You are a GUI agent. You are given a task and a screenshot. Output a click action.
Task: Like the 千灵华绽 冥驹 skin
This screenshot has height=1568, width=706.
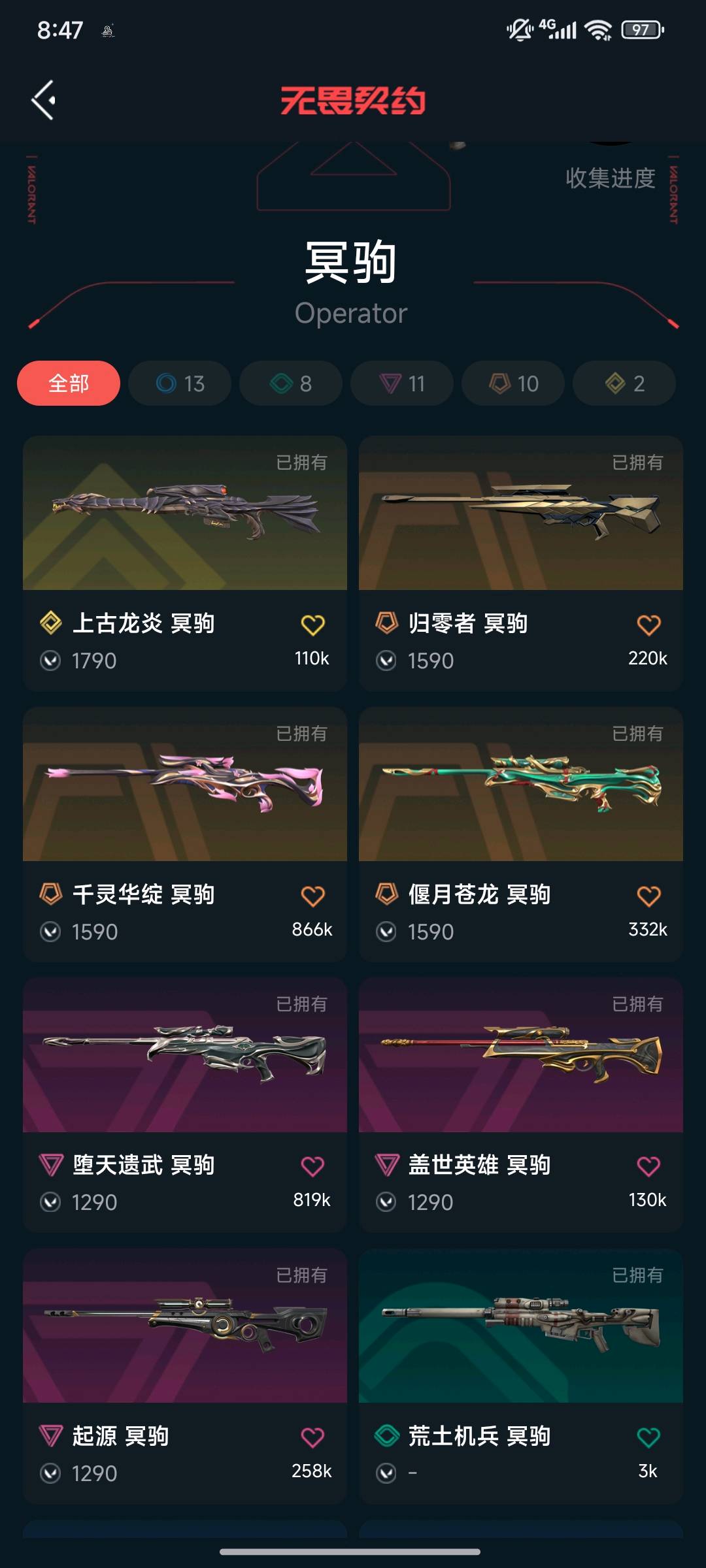[312, 896]
